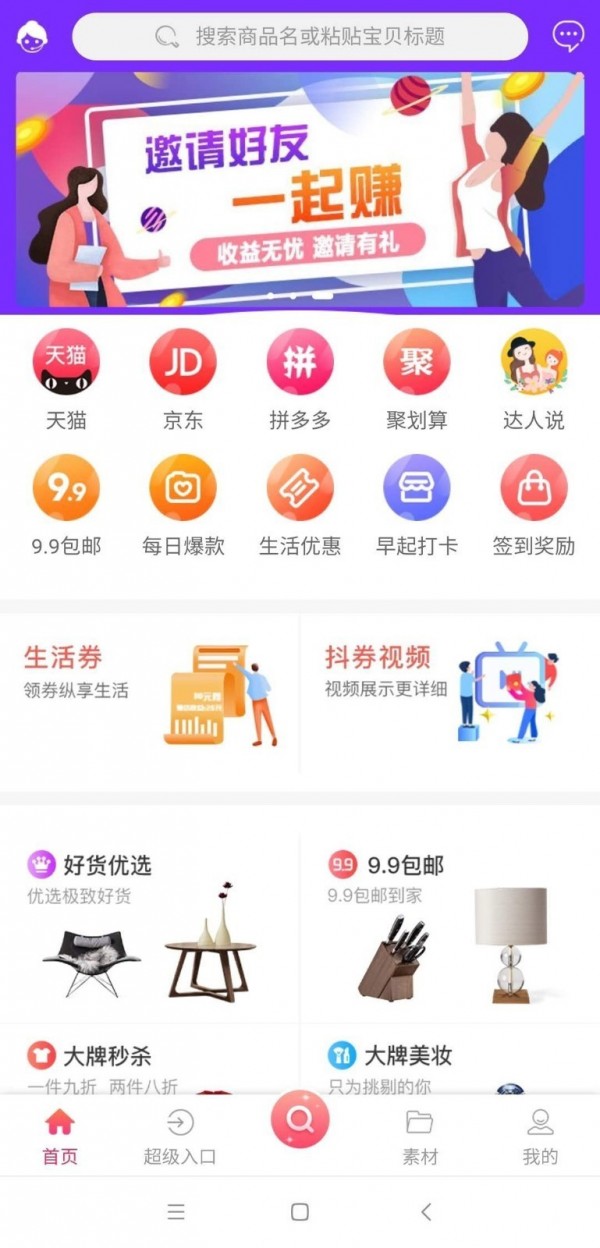
Task: Open 每日爆款 daily hot items
Action: (183, 503)
